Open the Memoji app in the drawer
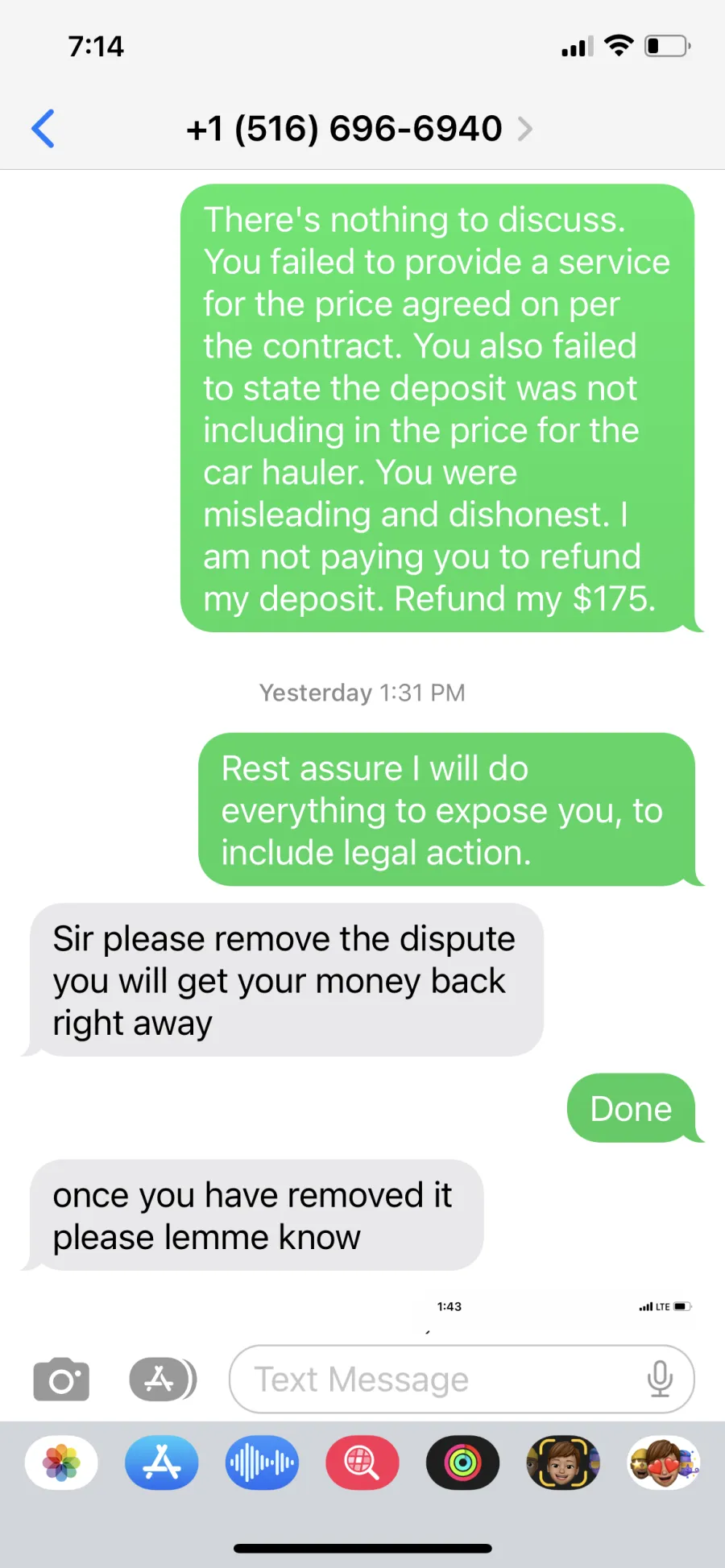The width and height of the screenshot is (725, 1568). tap(563, 1463)
